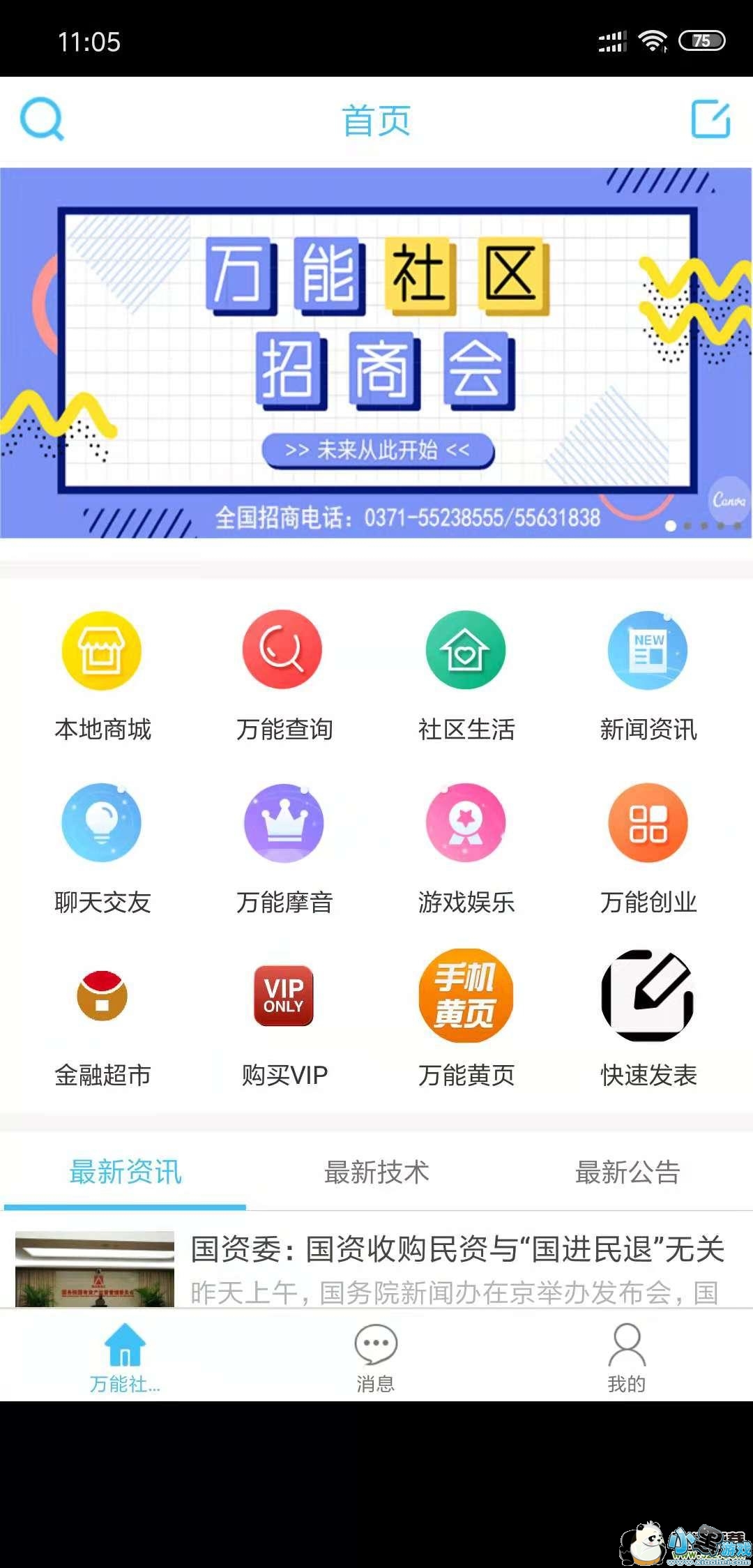Switch to the 最新公告 tab
This screenshot has width=753, height=1568.
click(627, 1173)
